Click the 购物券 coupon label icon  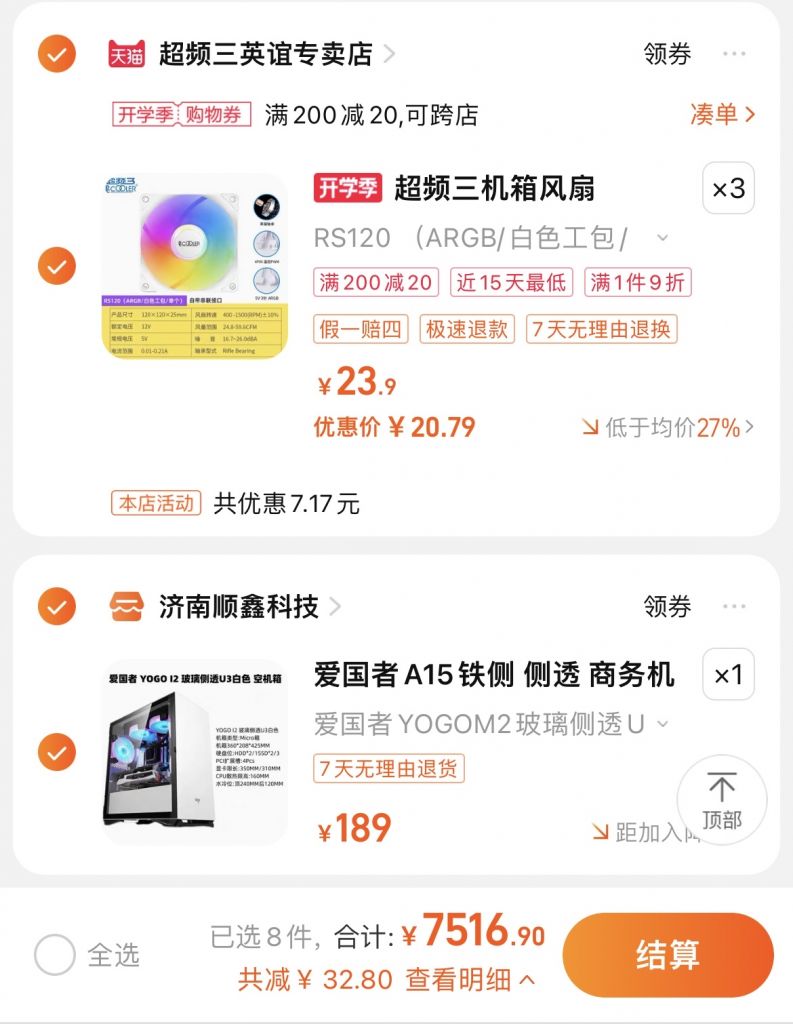tap(201, 113)
